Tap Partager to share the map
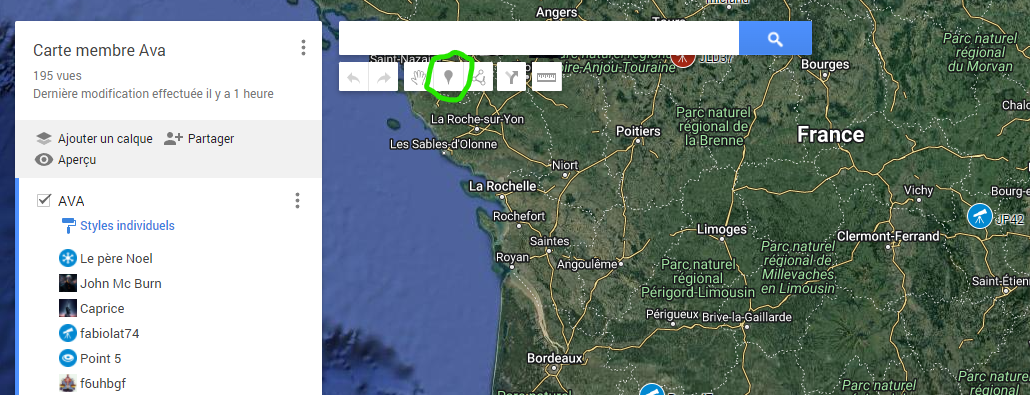1030x395 pixels. pyautogui.click(x=199, y=139)
